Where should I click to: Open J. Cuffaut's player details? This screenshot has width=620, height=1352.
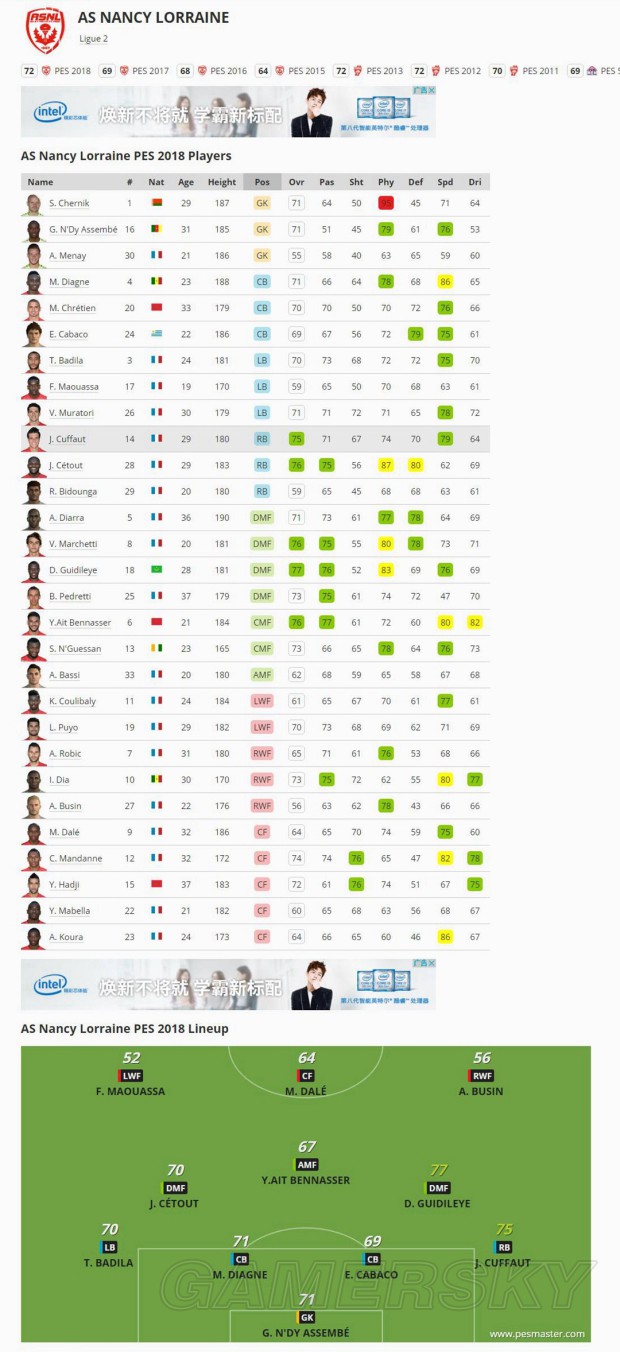click(x=69, y=439)
